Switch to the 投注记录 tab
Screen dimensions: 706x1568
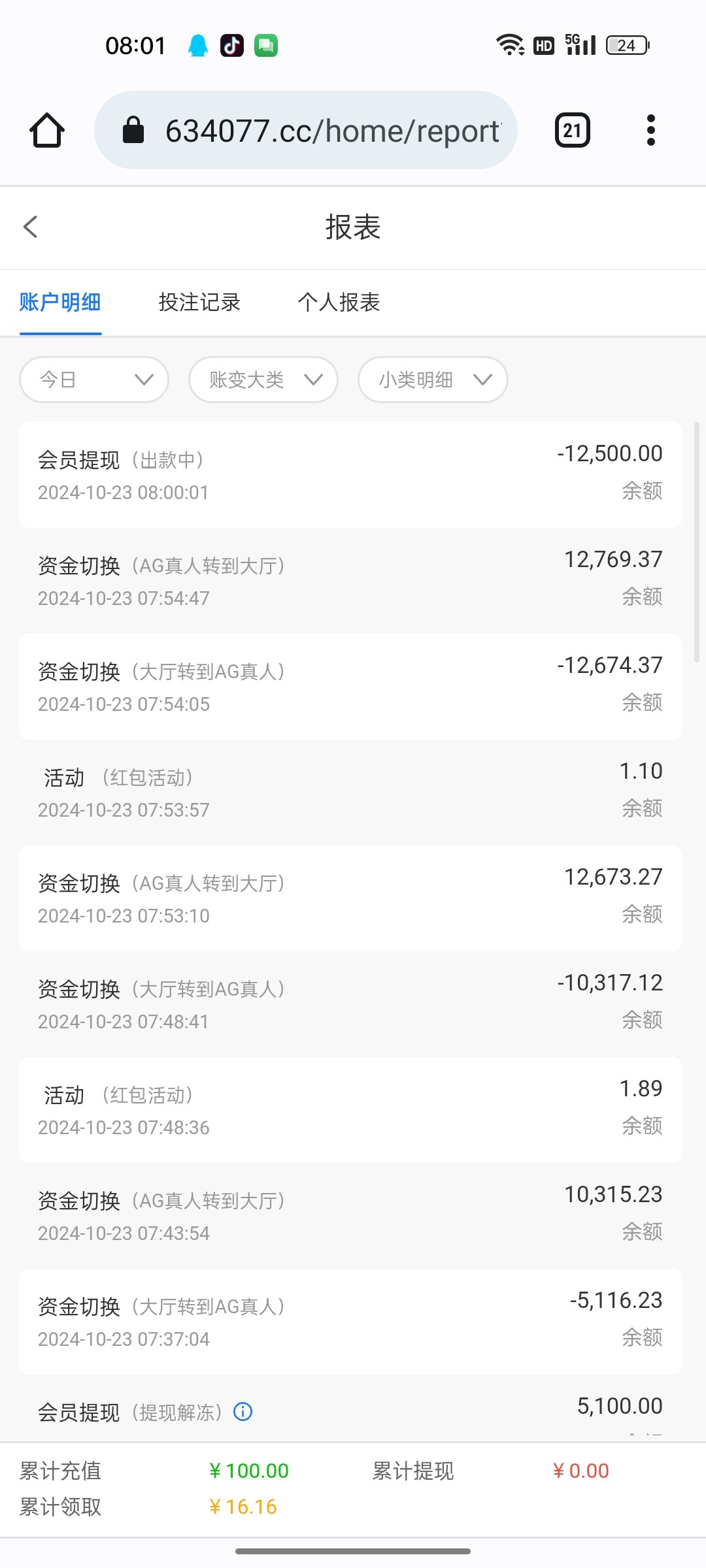tap(199, 302)
